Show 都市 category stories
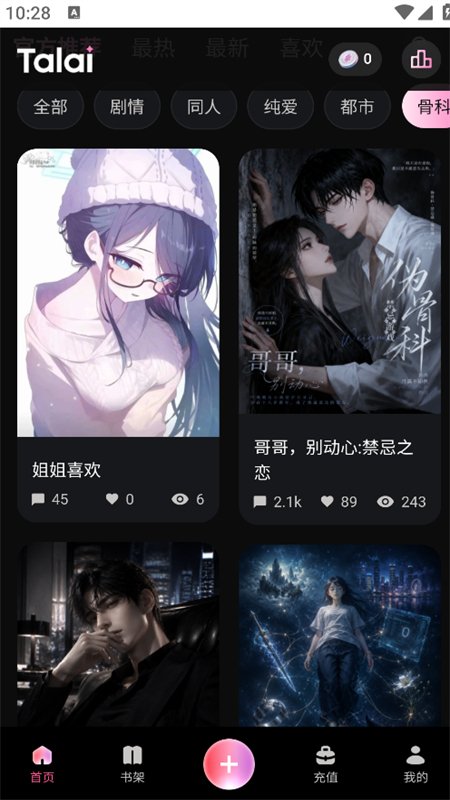 357,107
